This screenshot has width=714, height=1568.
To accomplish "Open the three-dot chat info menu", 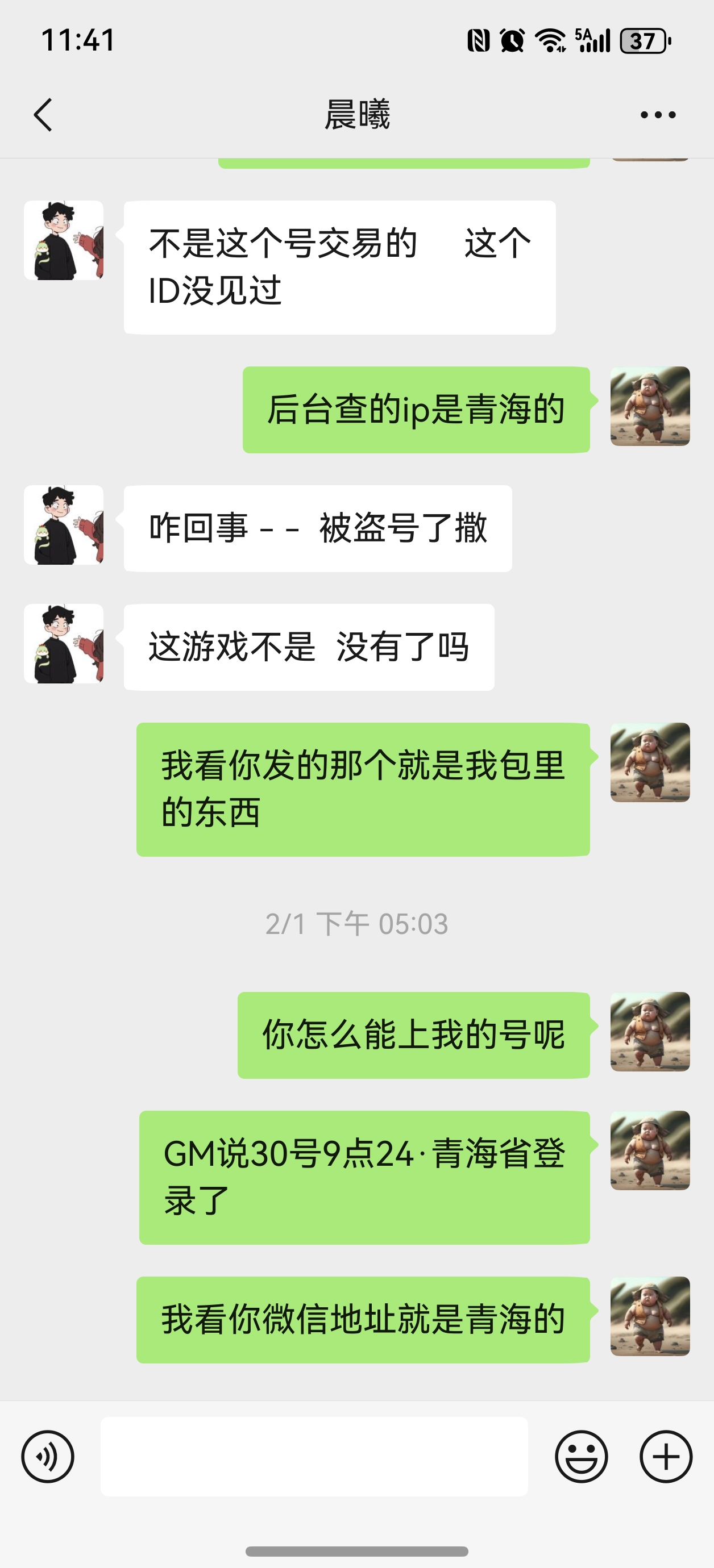I will coord(658,114).
